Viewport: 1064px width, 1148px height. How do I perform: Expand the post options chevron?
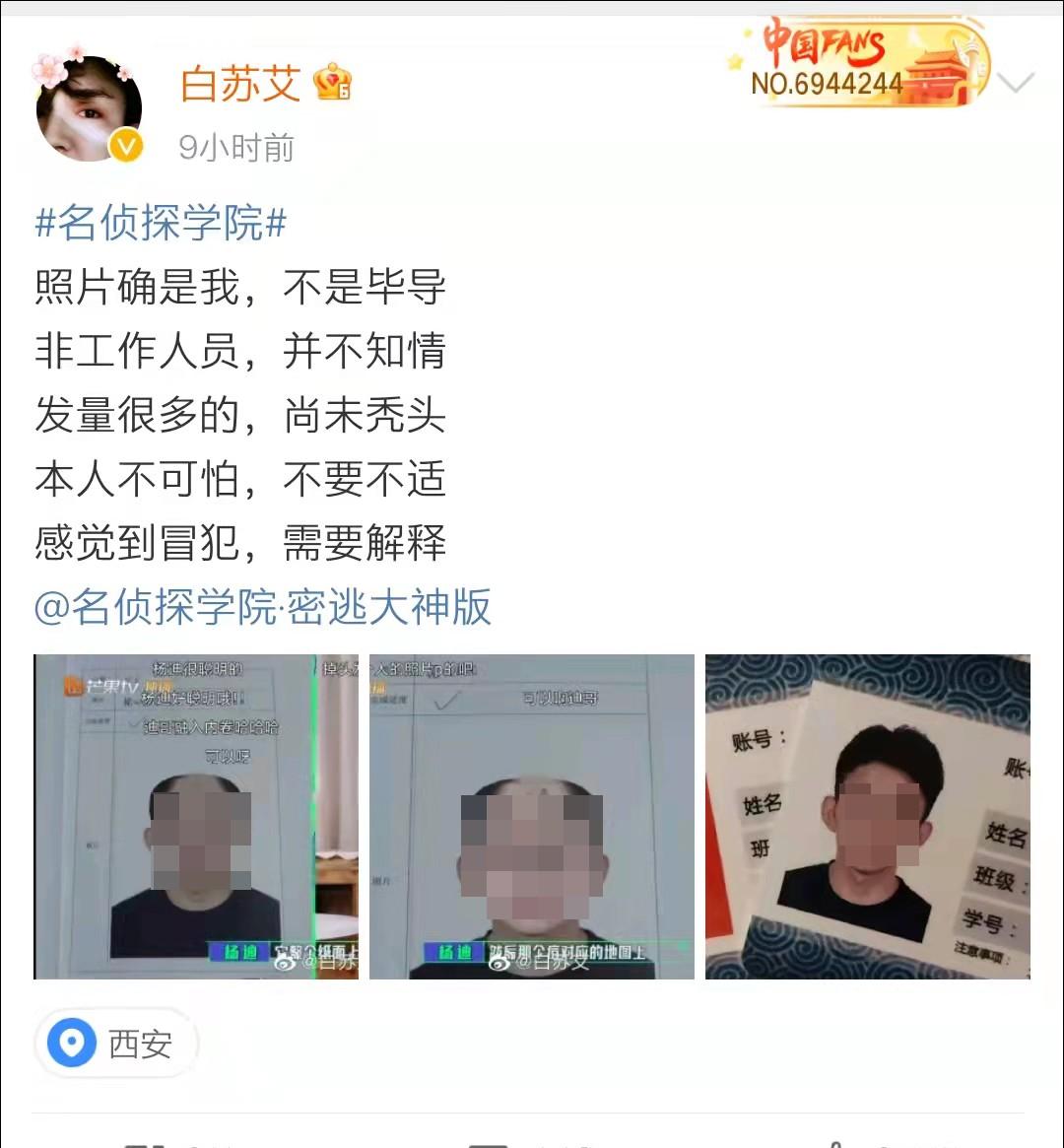point(1016,83)
